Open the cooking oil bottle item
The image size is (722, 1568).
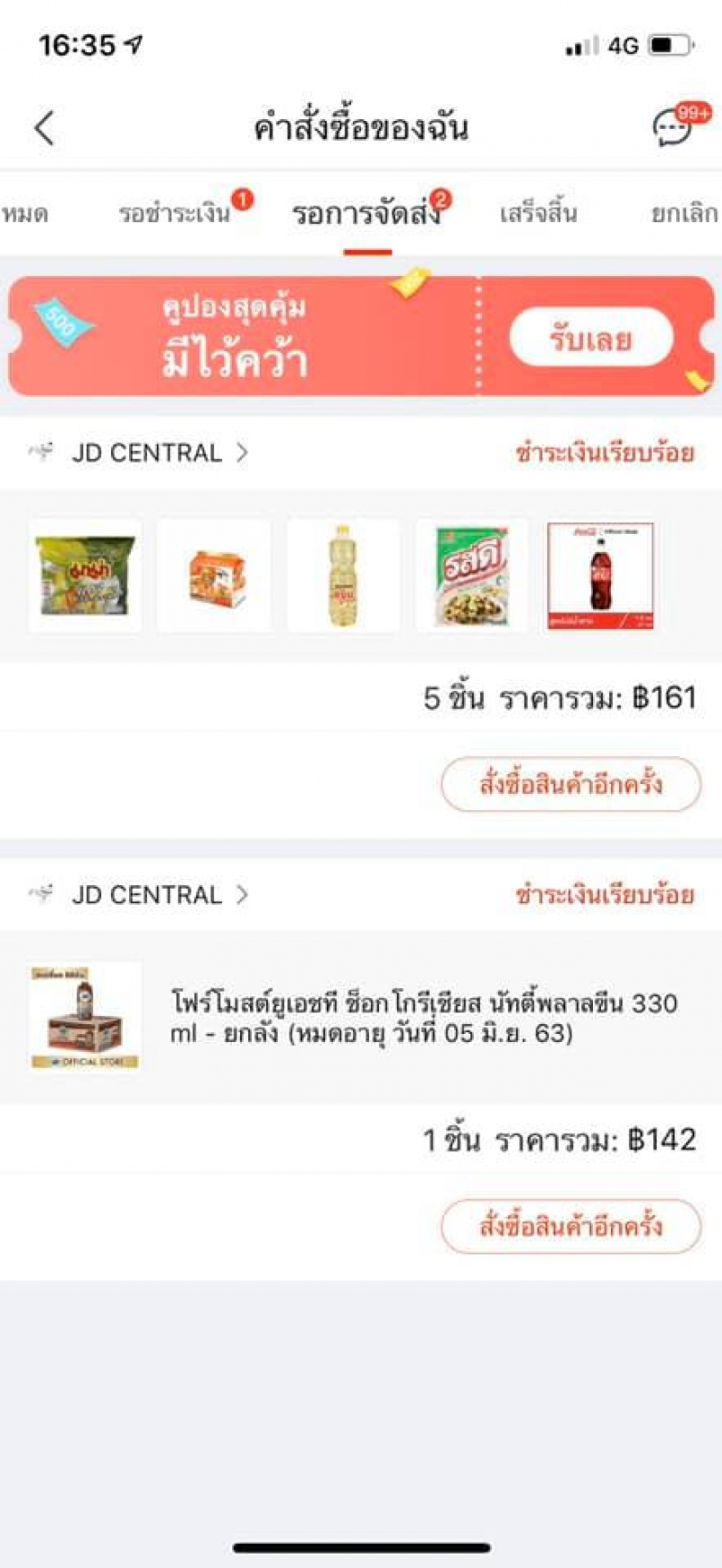343,576
